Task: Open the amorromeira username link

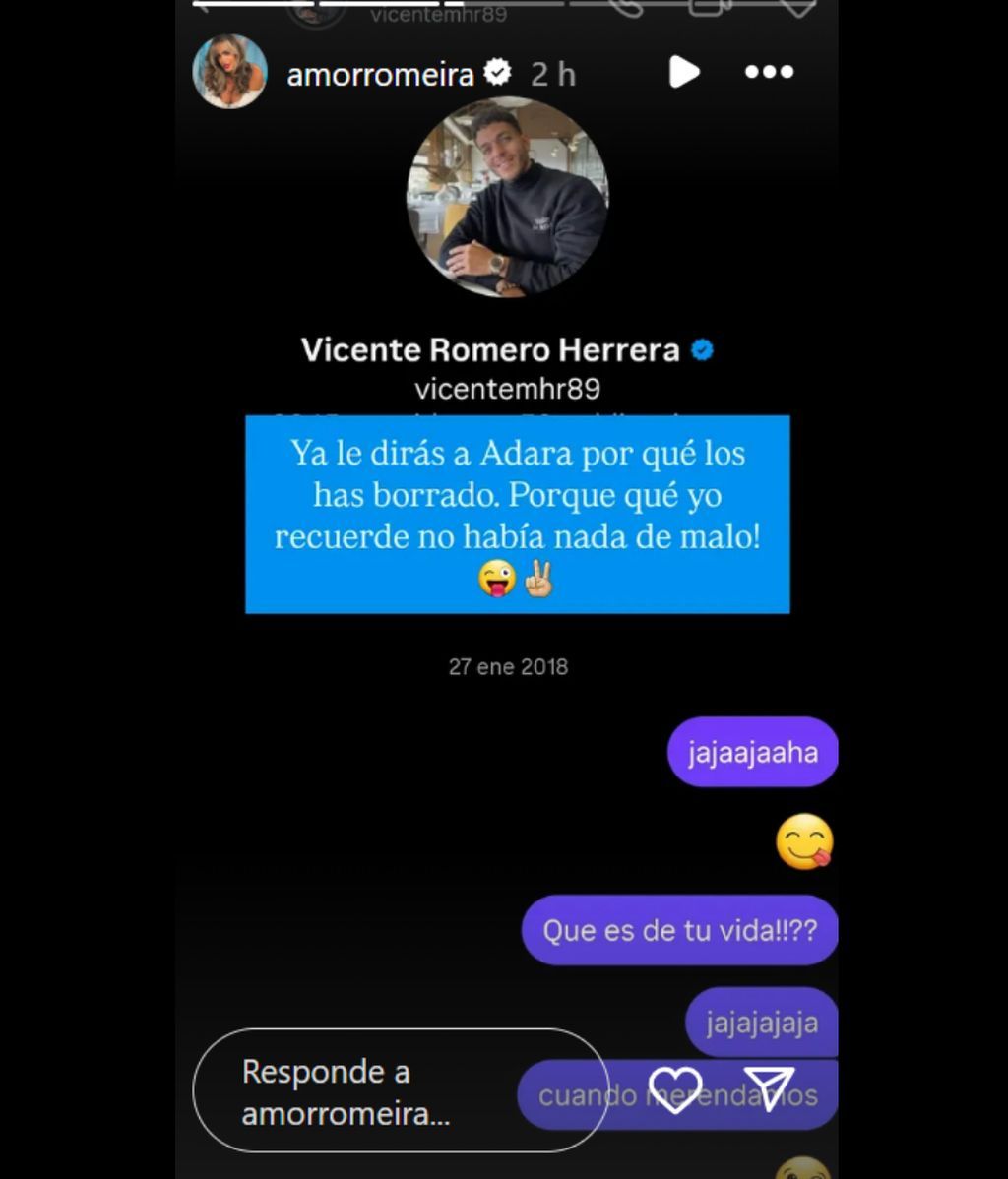Action: 380,73
